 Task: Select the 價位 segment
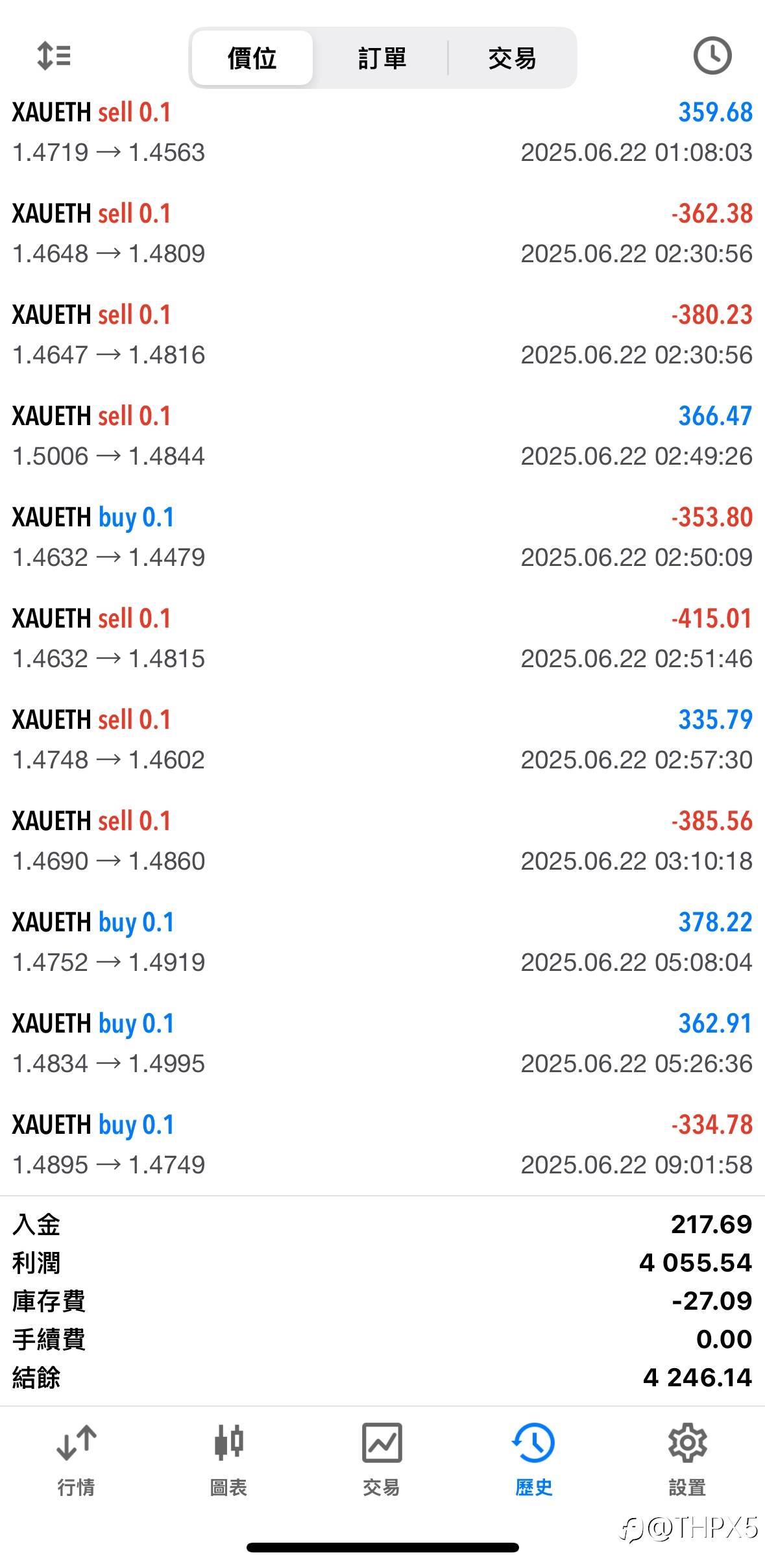pyautogui.click(x=252, y=58)
